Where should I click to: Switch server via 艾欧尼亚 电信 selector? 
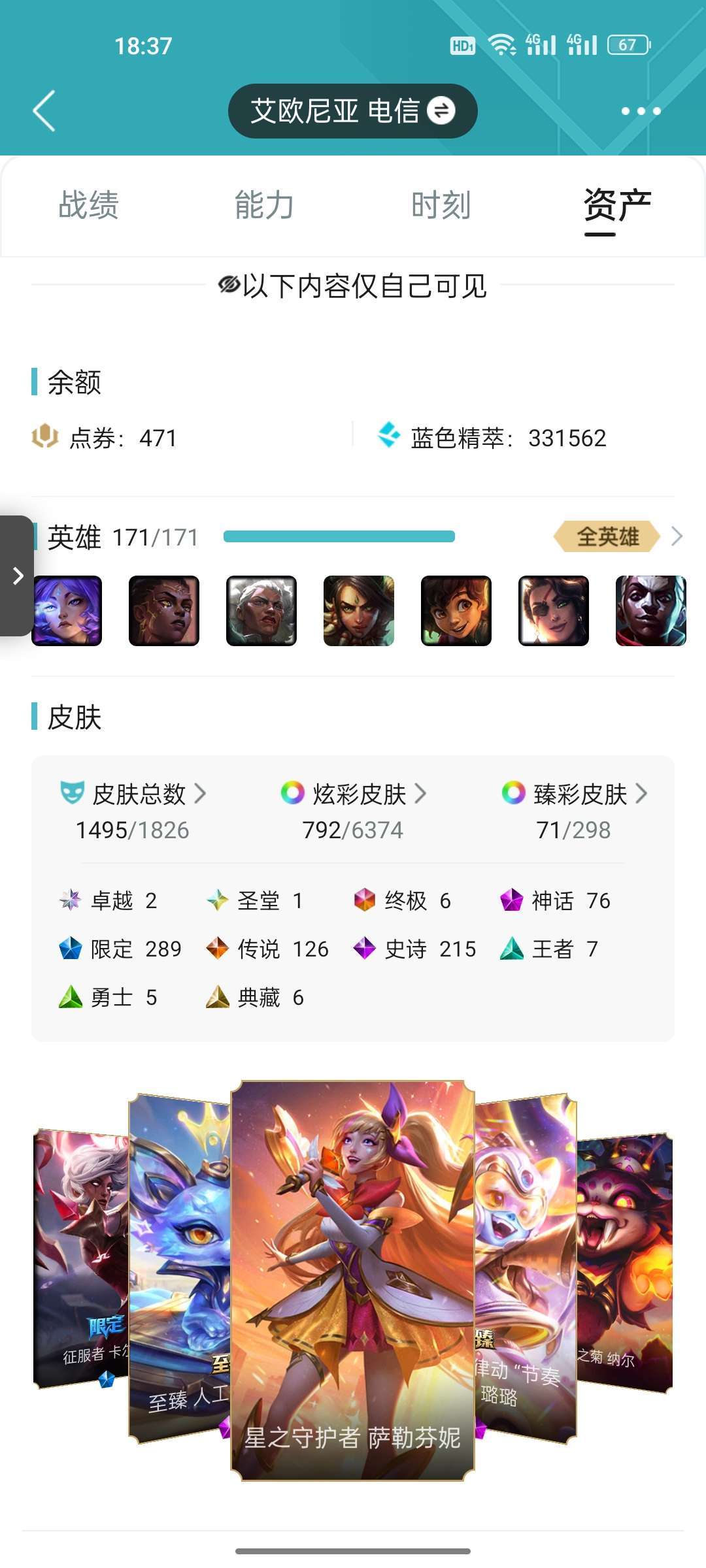pos(352,111)
